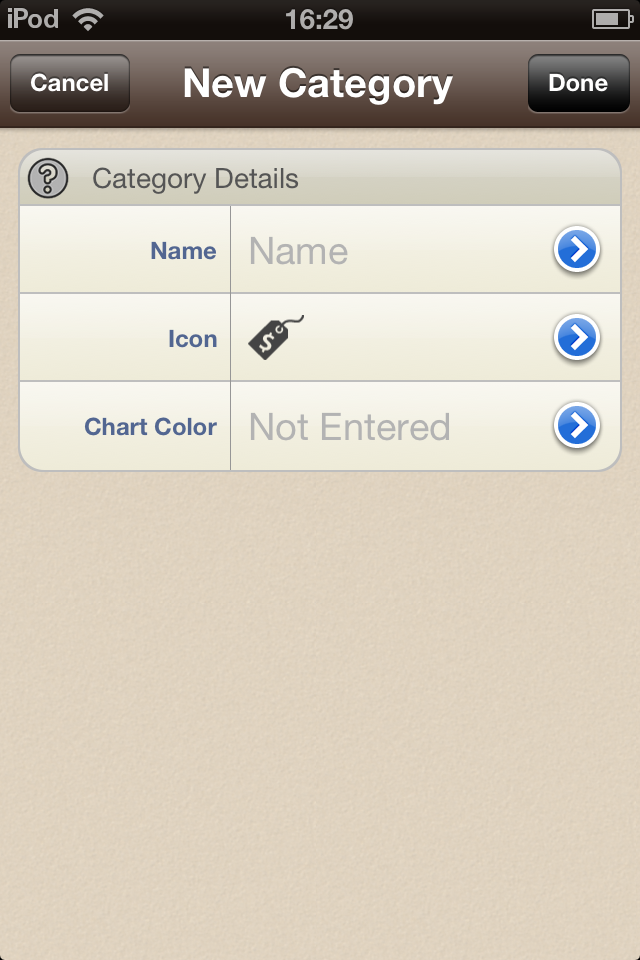Tap Done to save the category
The width and height of the screenshot is (640, 960).
pos(578,83)
